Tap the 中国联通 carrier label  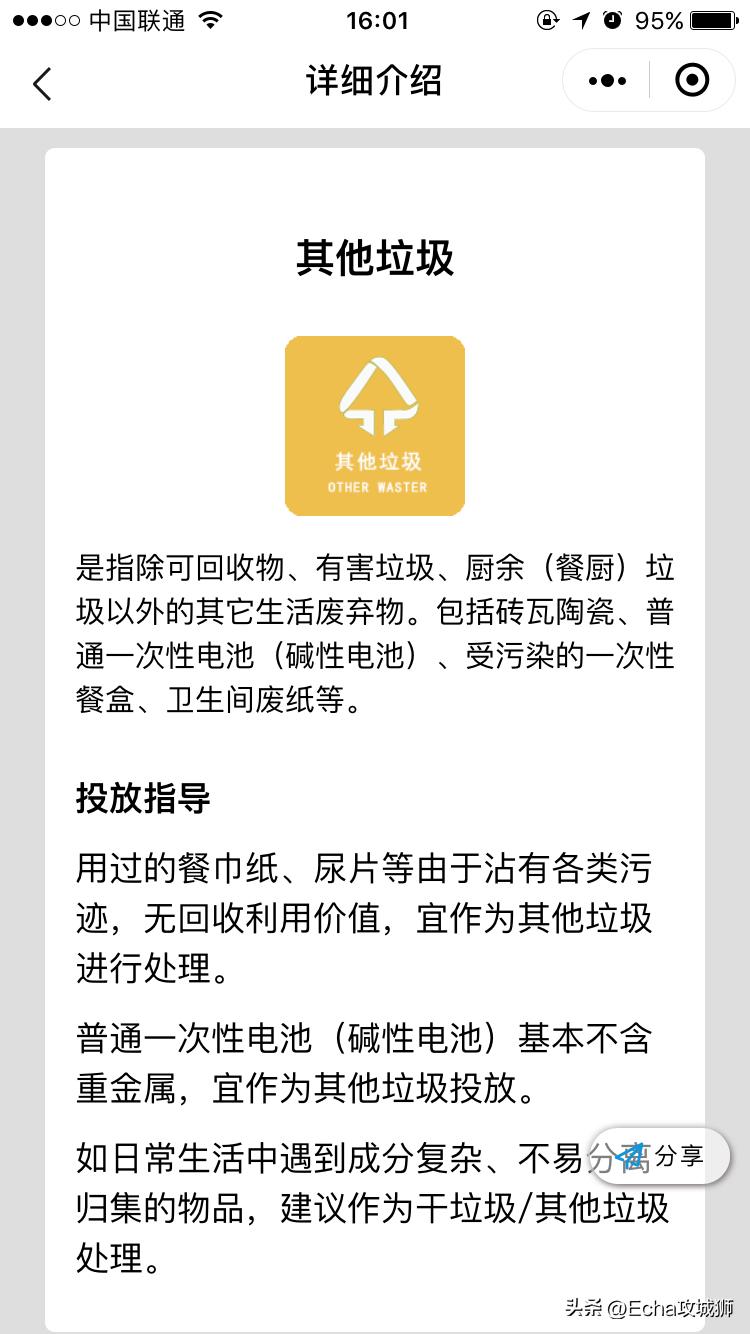point(137,18)
